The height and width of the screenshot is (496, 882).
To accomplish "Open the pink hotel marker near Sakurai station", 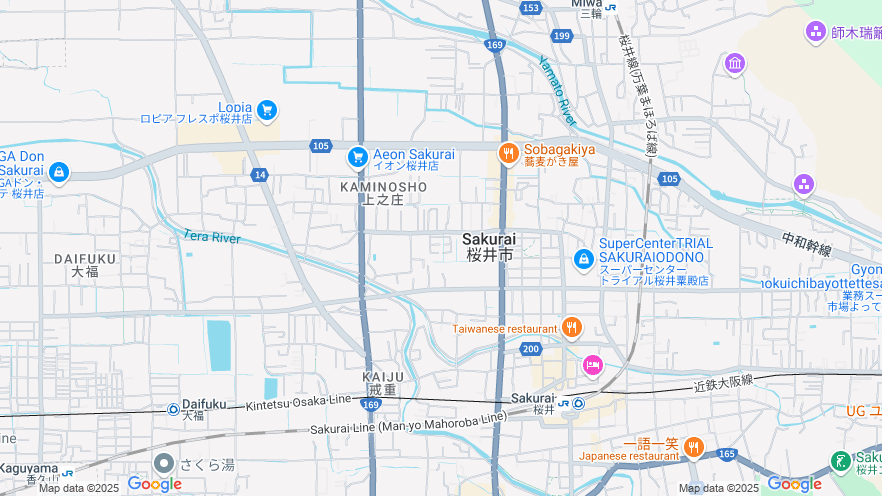I will (593, 365).
